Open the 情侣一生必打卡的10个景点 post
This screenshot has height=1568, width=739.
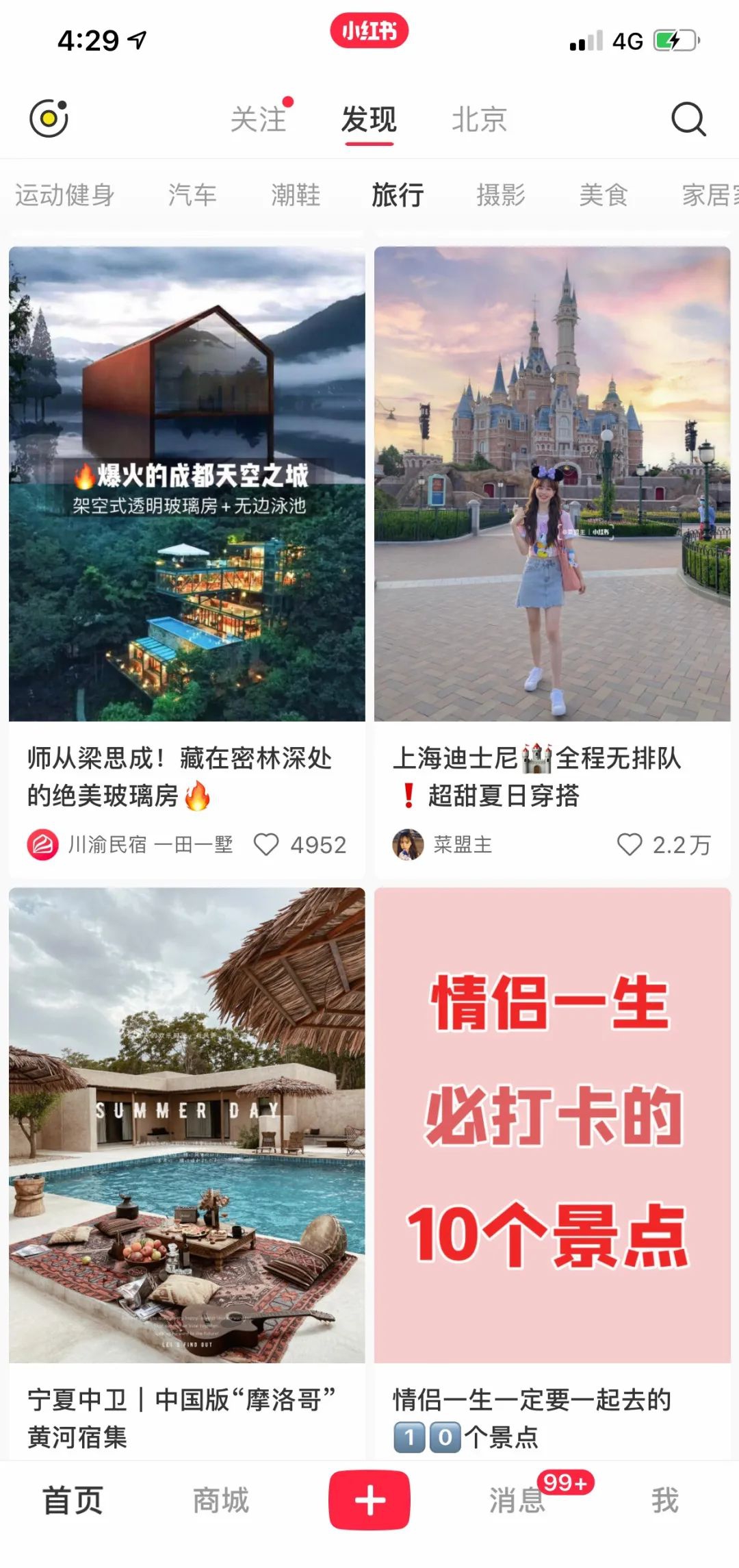[x=552, y=1124]
